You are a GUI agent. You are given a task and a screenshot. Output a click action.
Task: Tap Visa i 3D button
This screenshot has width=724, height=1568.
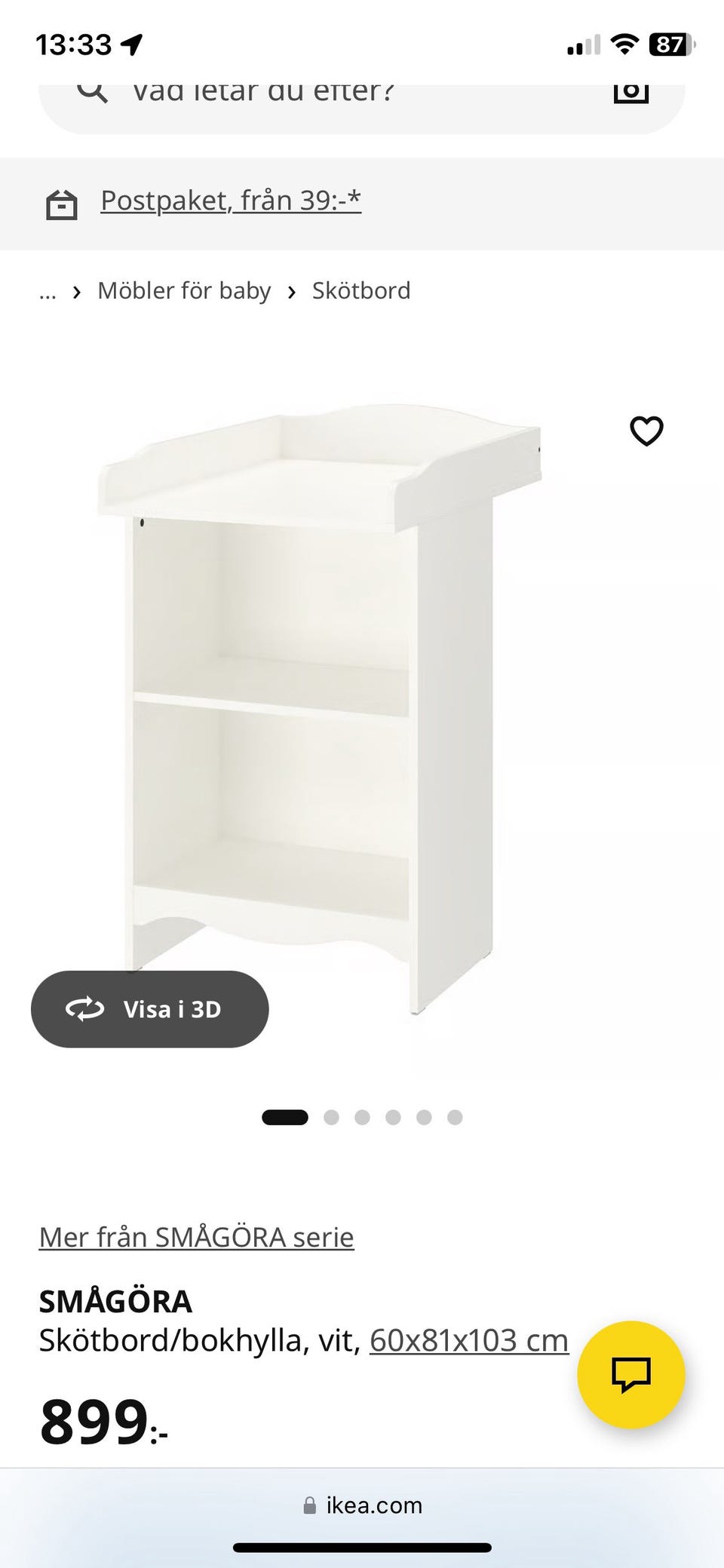[x=150, y=1009]
